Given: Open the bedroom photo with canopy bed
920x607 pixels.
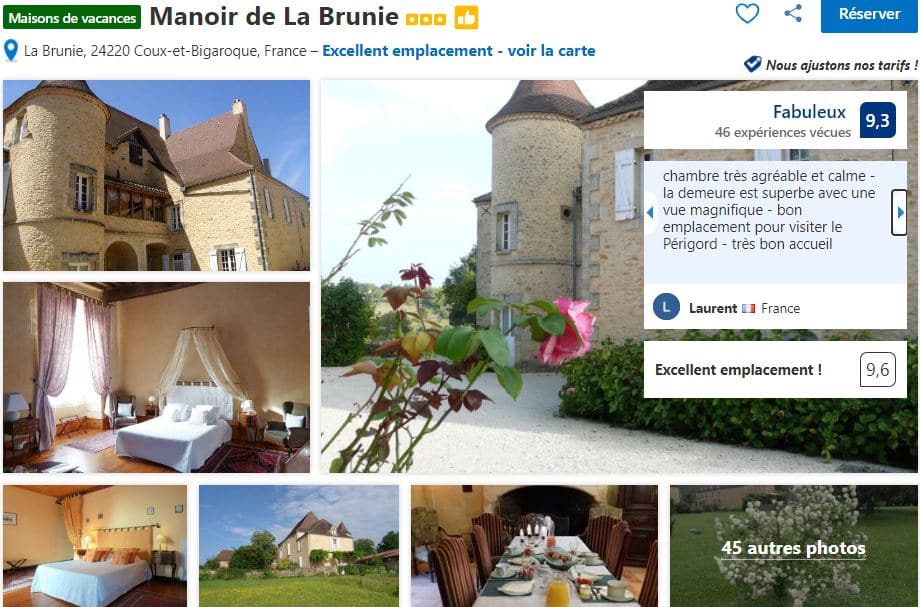Looking at the screenshot, I should pos(157,377).
